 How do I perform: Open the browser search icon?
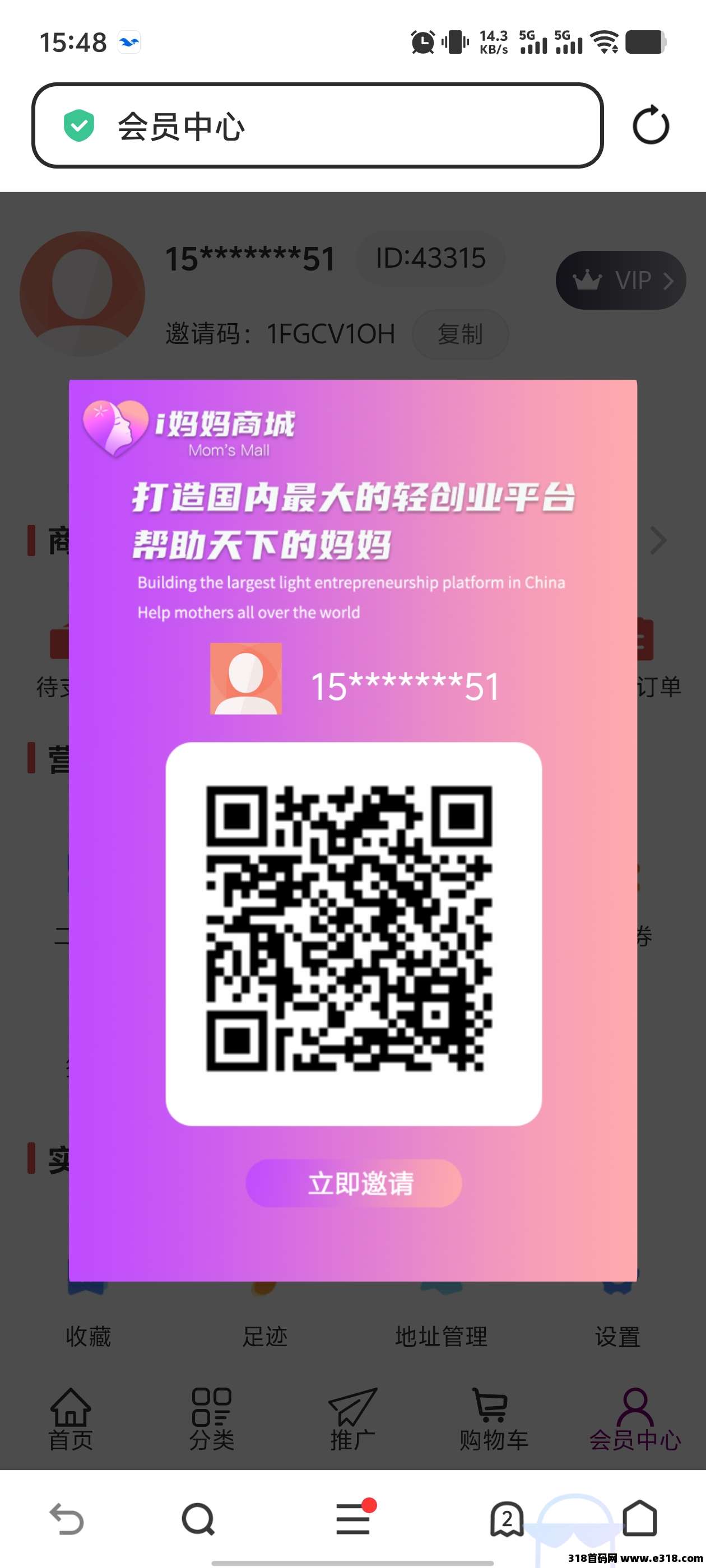click(198, 1519)
